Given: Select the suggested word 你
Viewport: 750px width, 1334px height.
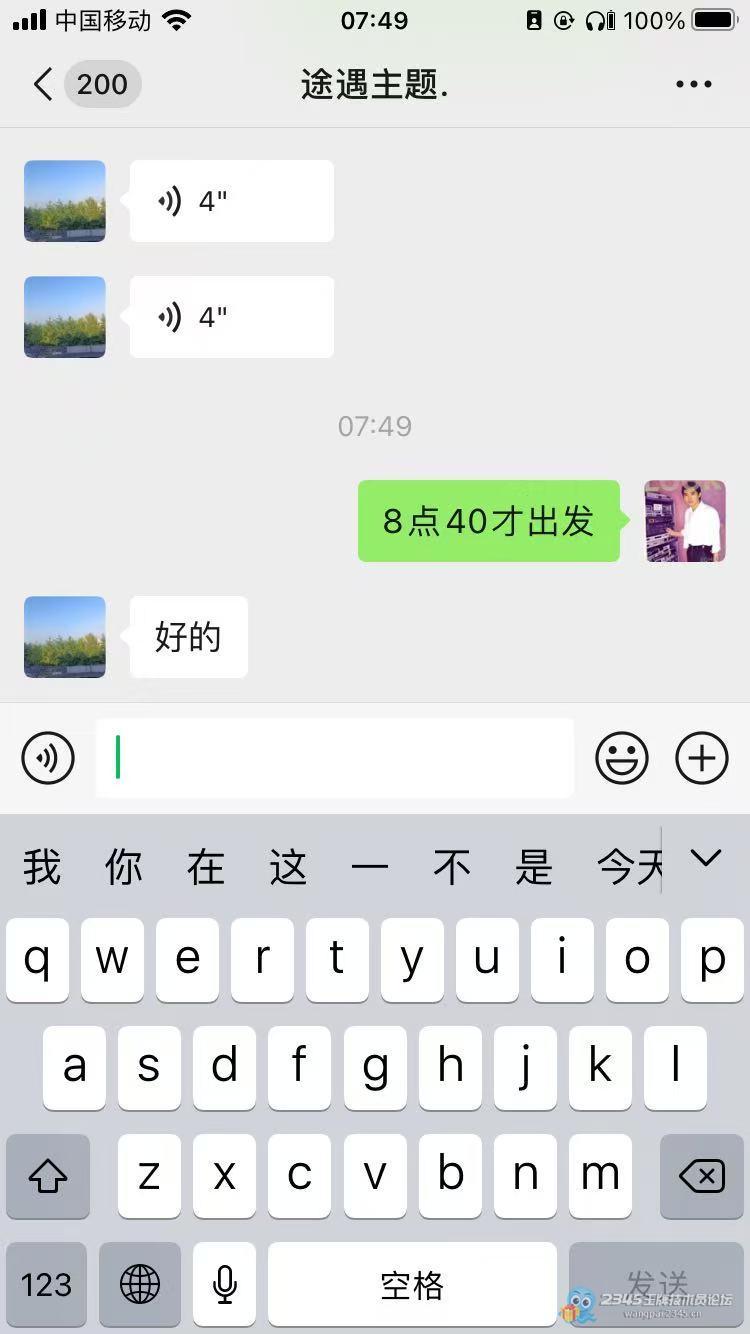Looking at the screenshot, I should coord(124,866).
